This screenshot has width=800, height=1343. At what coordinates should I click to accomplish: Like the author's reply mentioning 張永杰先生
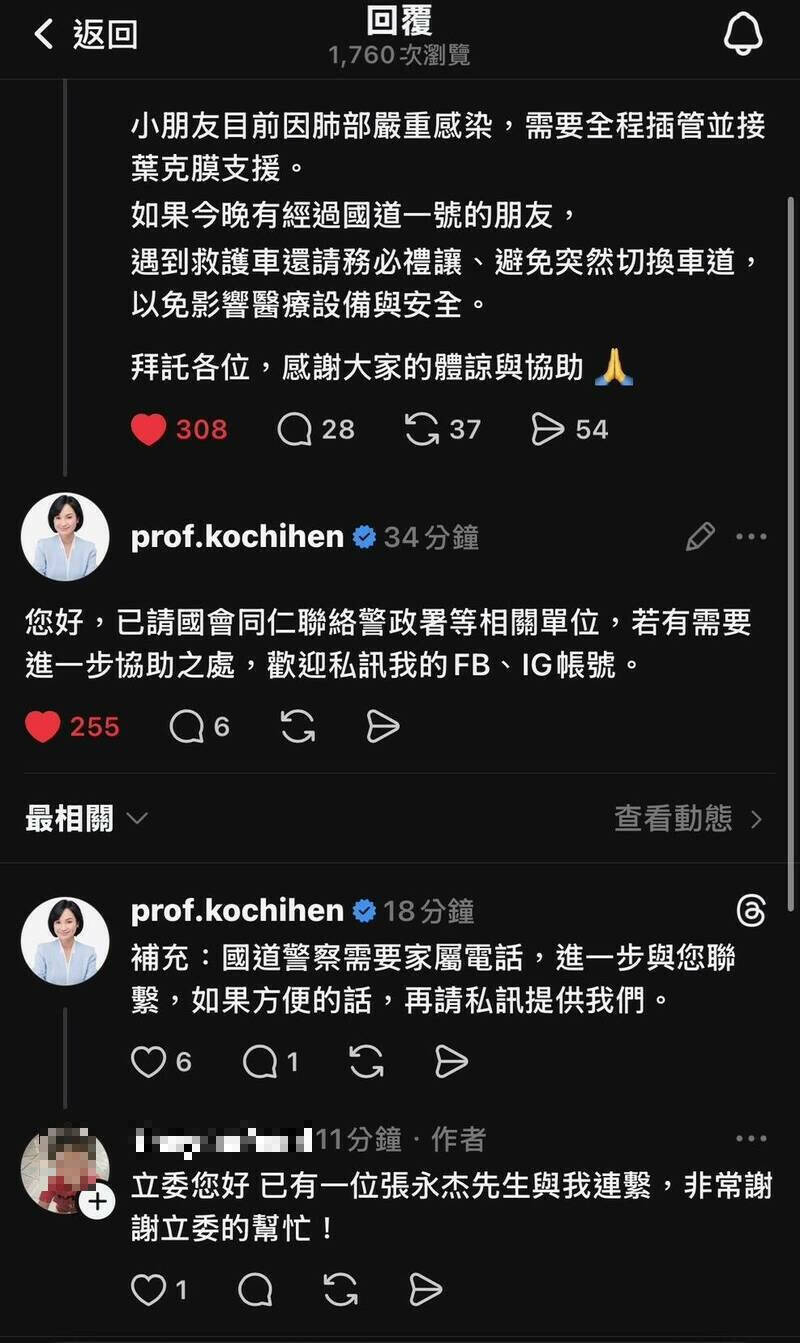click(149, 1290)
